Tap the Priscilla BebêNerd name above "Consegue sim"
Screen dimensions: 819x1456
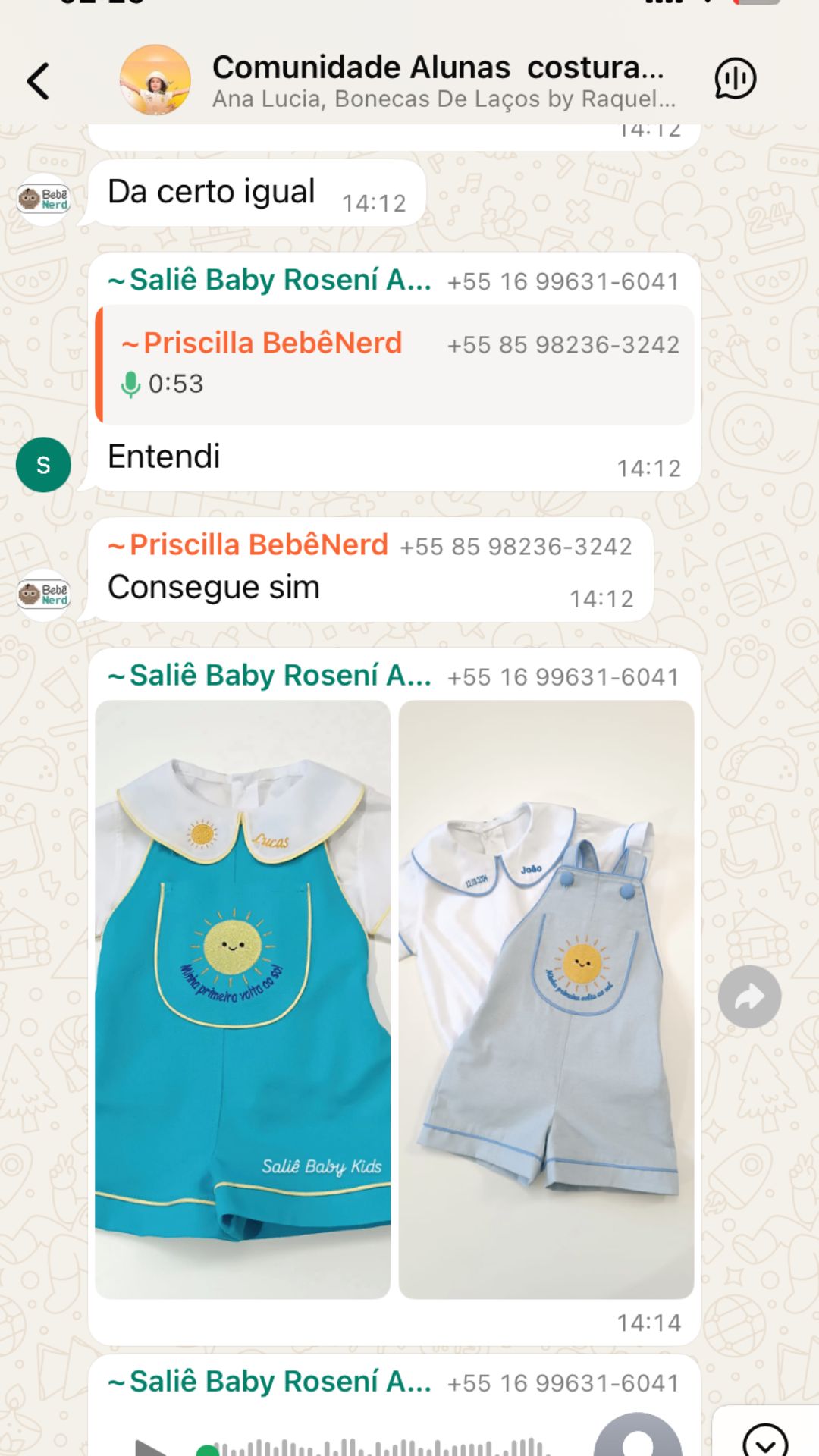point(258,545)
